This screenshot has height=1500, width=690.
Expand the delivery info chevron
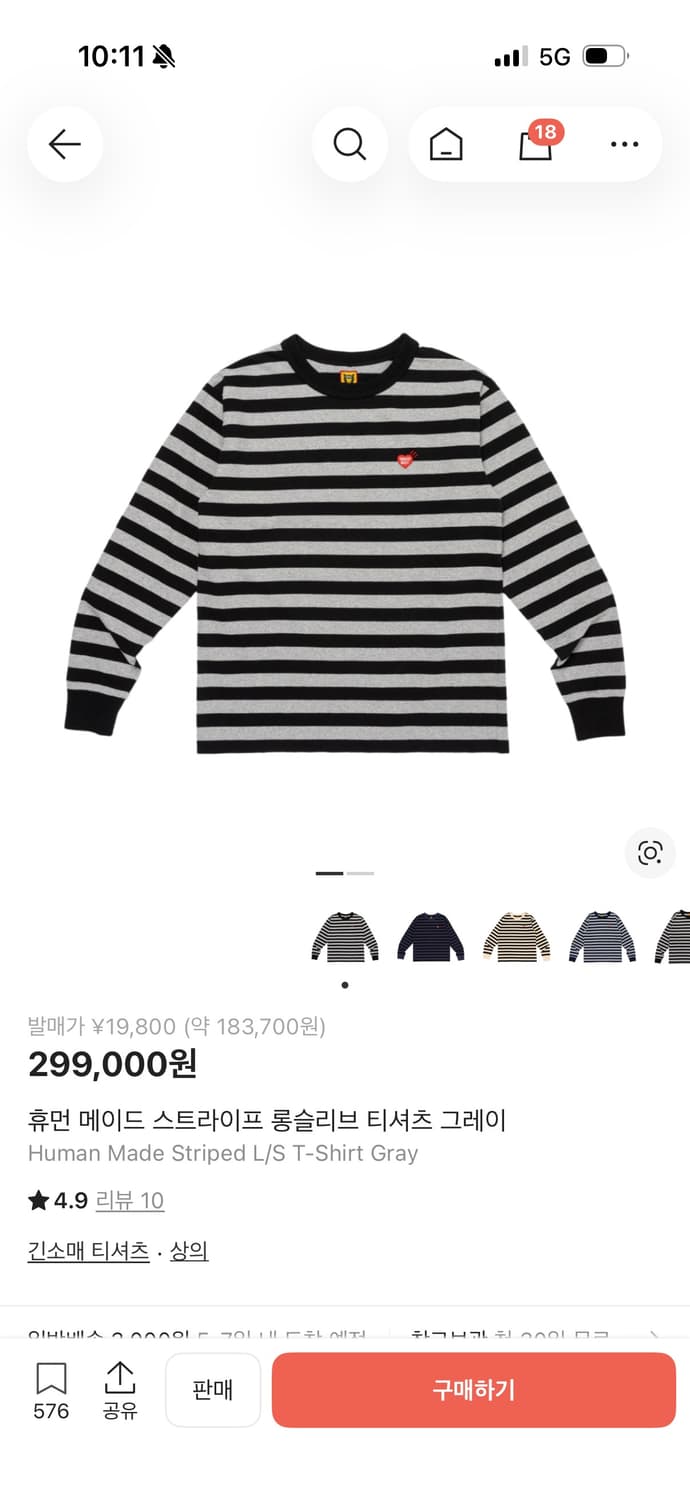point(655,1336)
